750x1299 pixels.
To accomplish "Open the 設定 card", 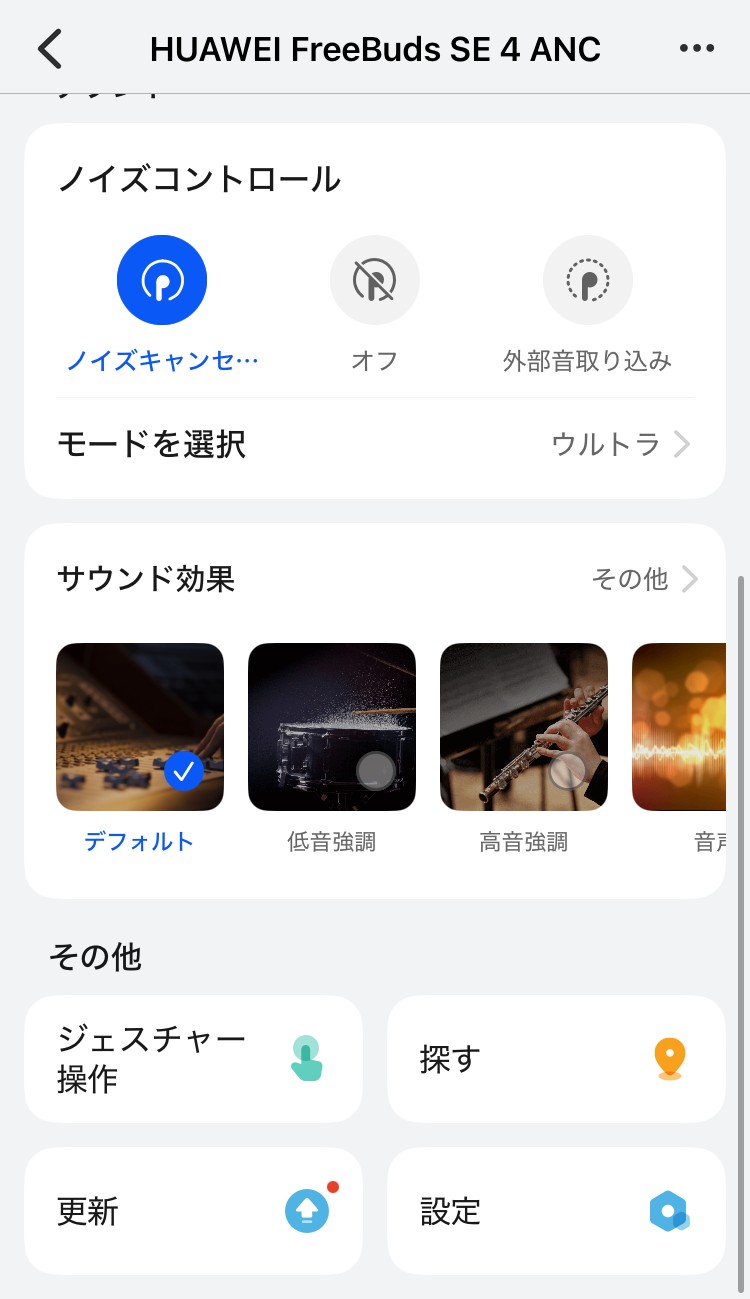I will (556, 1211).
